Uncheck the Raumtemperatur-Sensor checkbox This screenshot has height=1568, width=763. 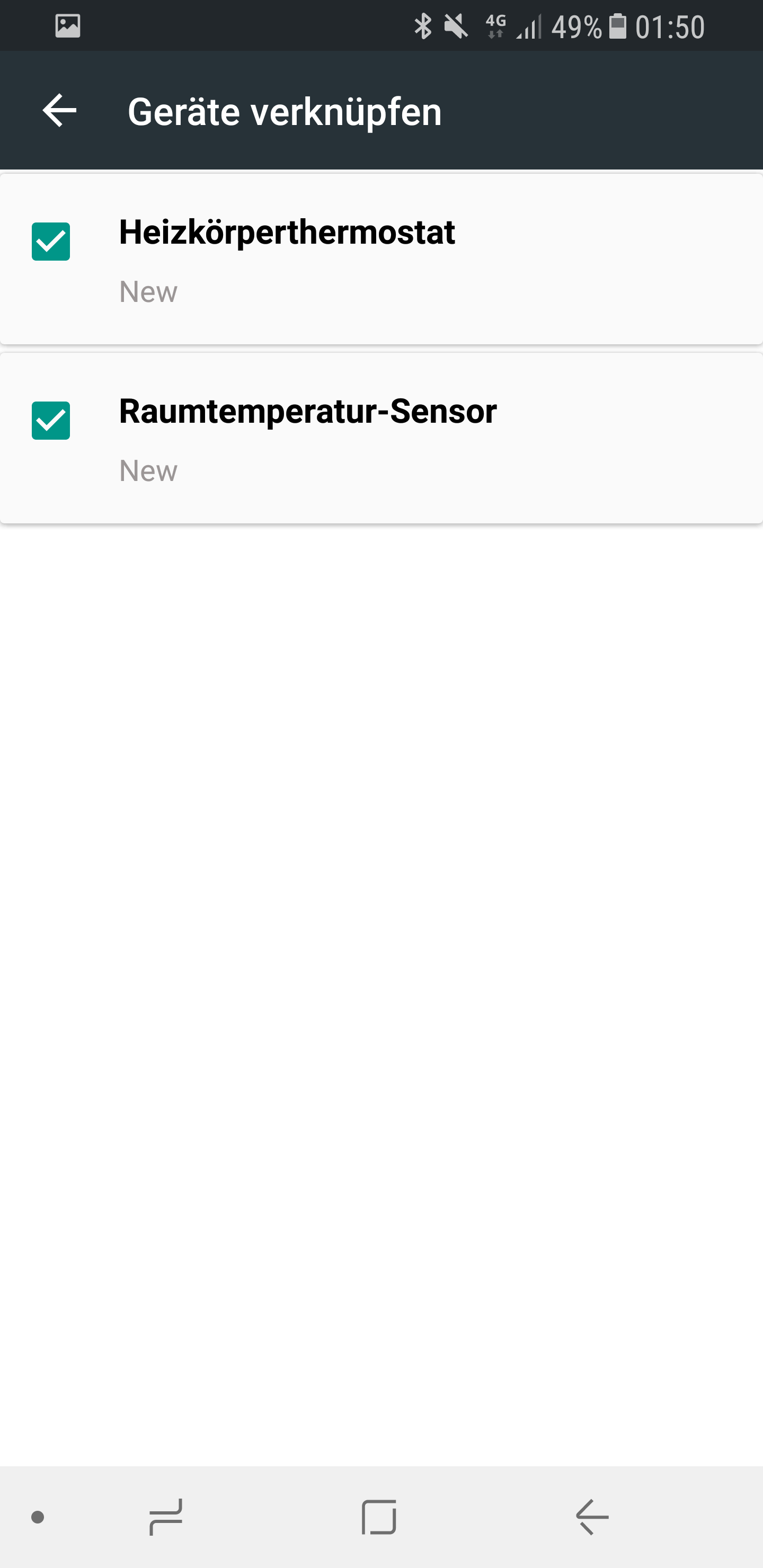(51, 421)
